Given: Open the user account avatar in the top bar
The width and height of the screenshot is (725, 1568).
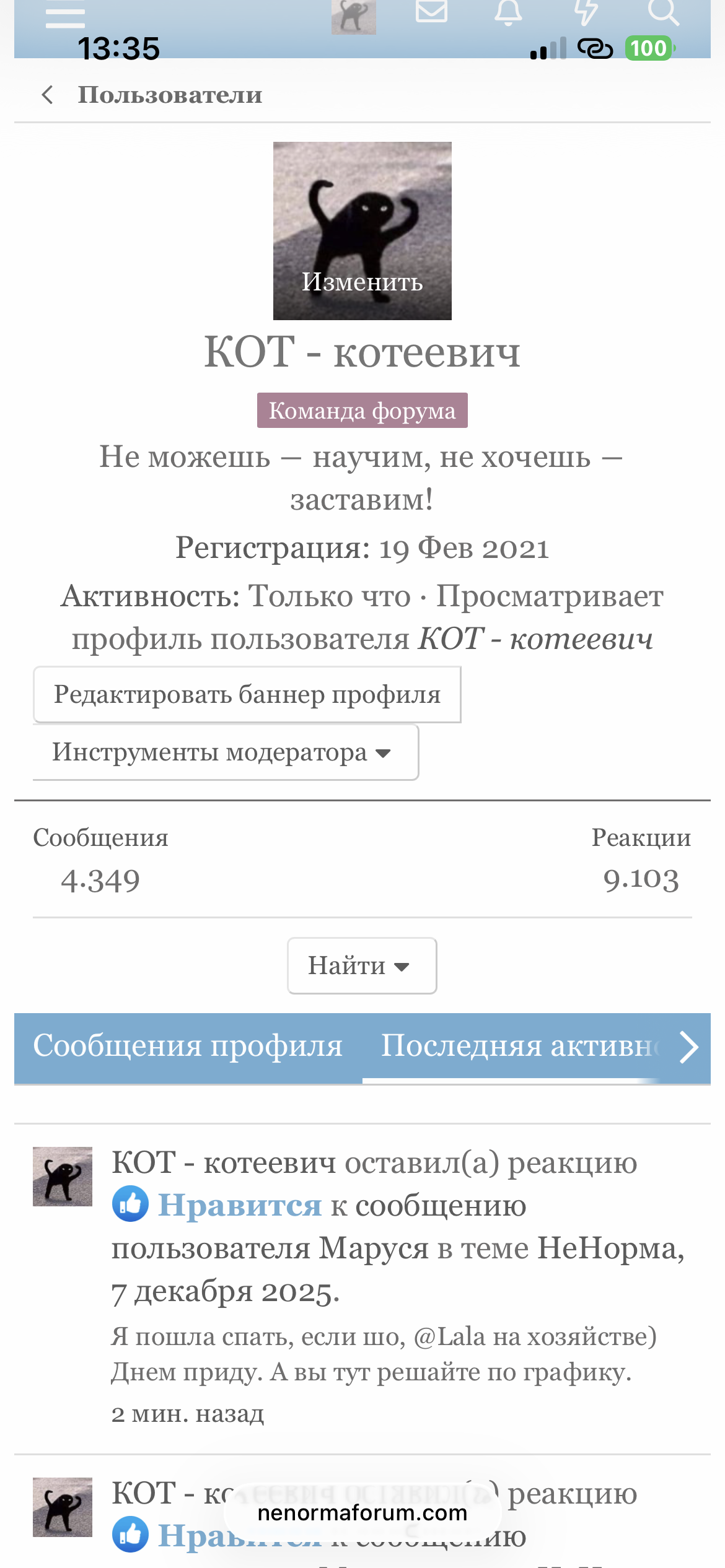Looking at the screenshot, I should coord(354,16).
